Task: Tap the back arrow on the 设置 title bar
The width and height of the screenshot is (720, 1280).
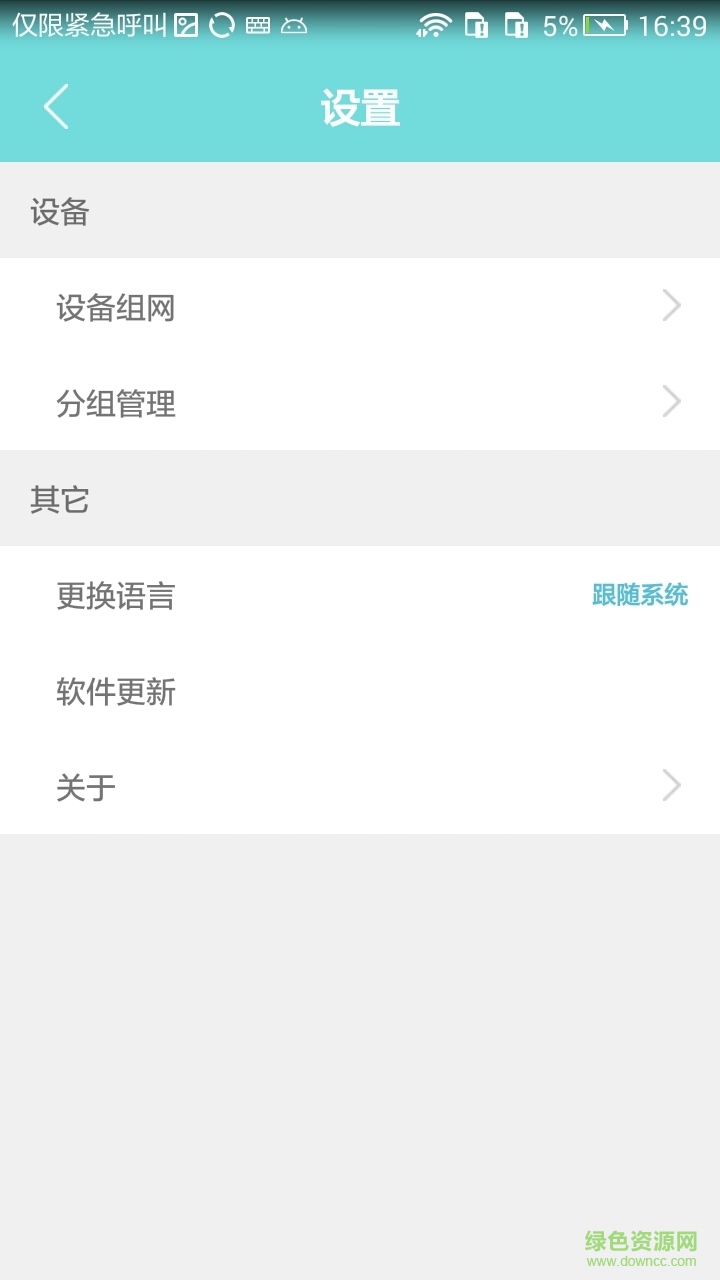Action: (55, 106)
